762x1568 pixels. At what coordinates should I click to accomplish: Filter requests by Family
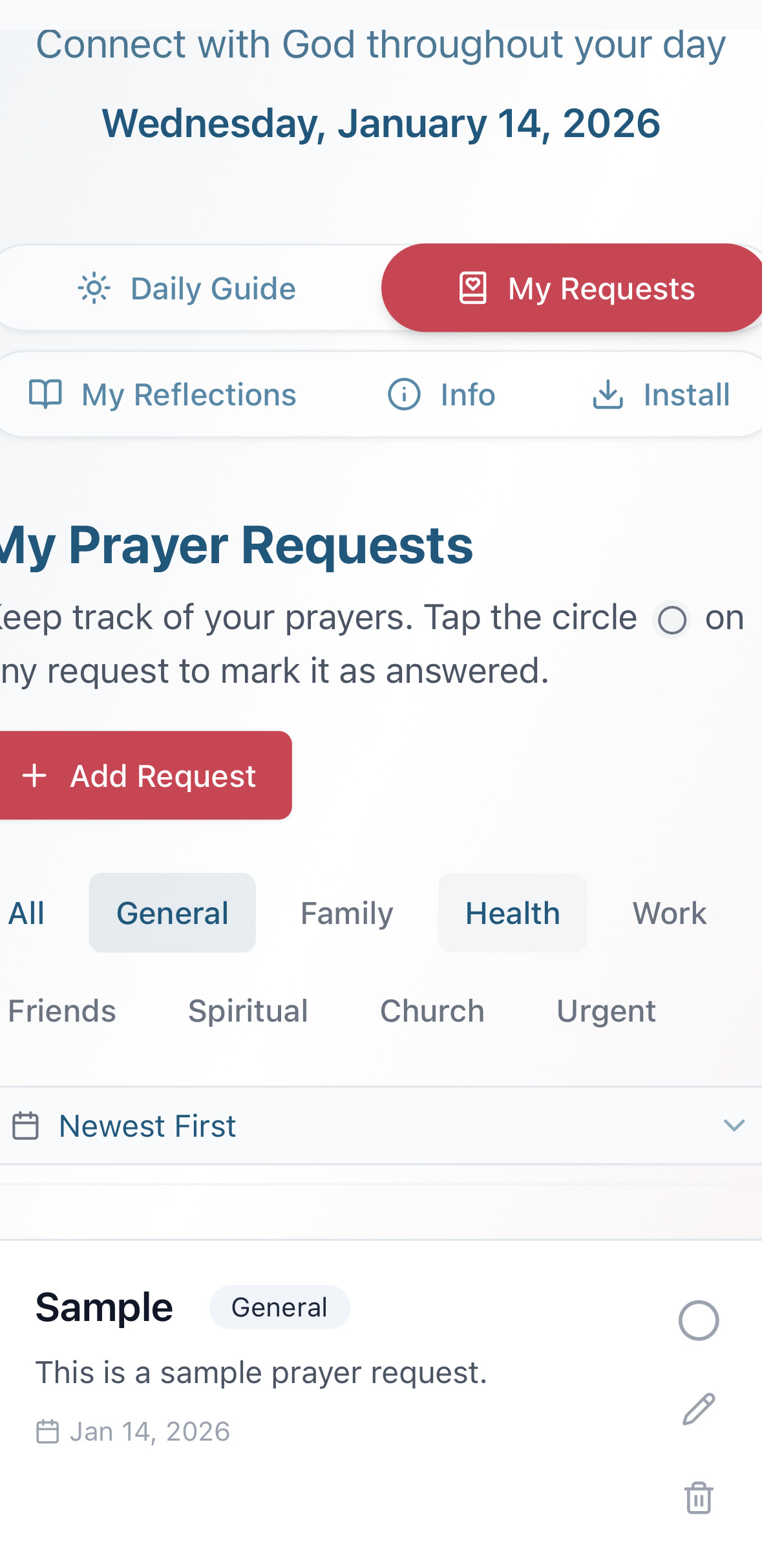[x=347, y=913]
